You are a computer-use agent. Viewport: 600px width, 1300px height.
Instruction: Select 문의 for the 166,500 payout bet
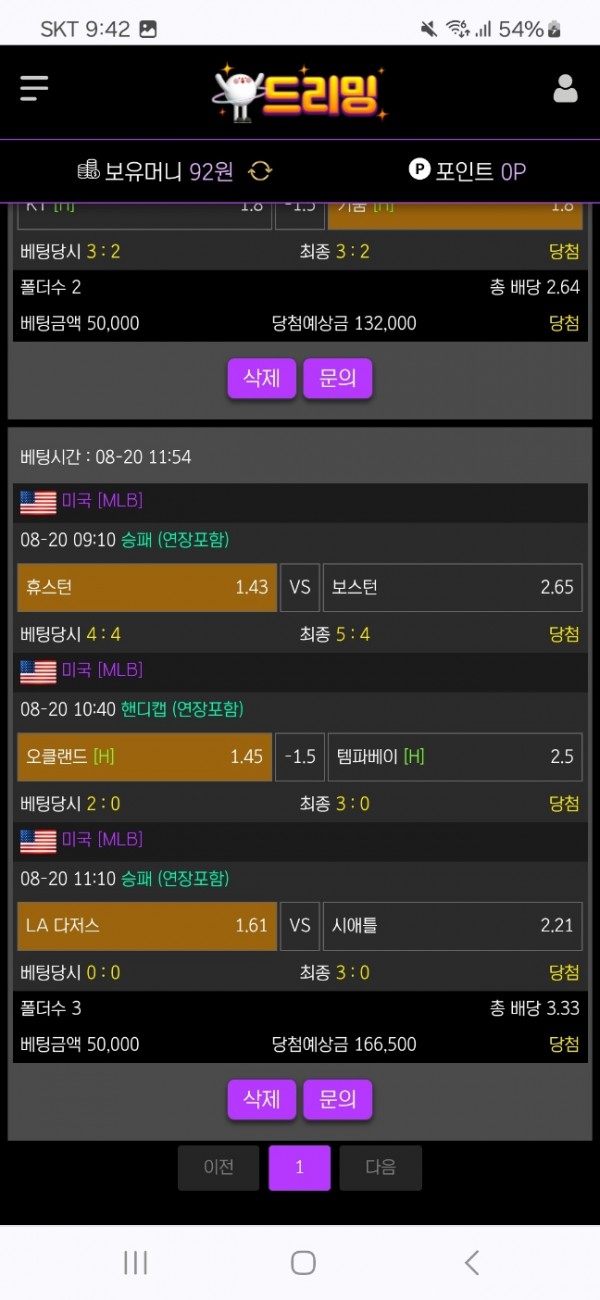[338, 1100]
